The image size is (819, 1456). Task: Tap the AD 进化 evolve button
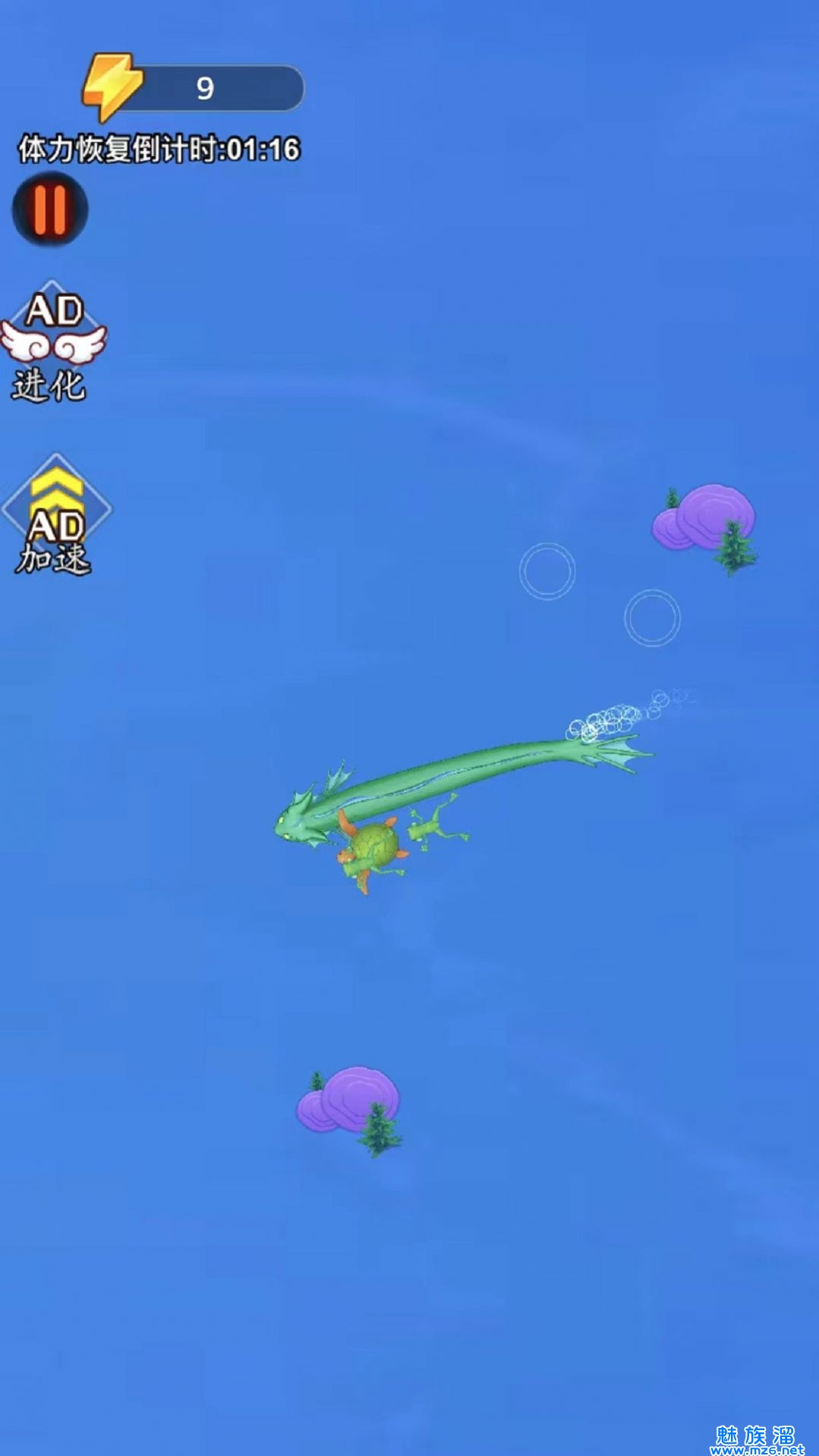pos(52,341)
